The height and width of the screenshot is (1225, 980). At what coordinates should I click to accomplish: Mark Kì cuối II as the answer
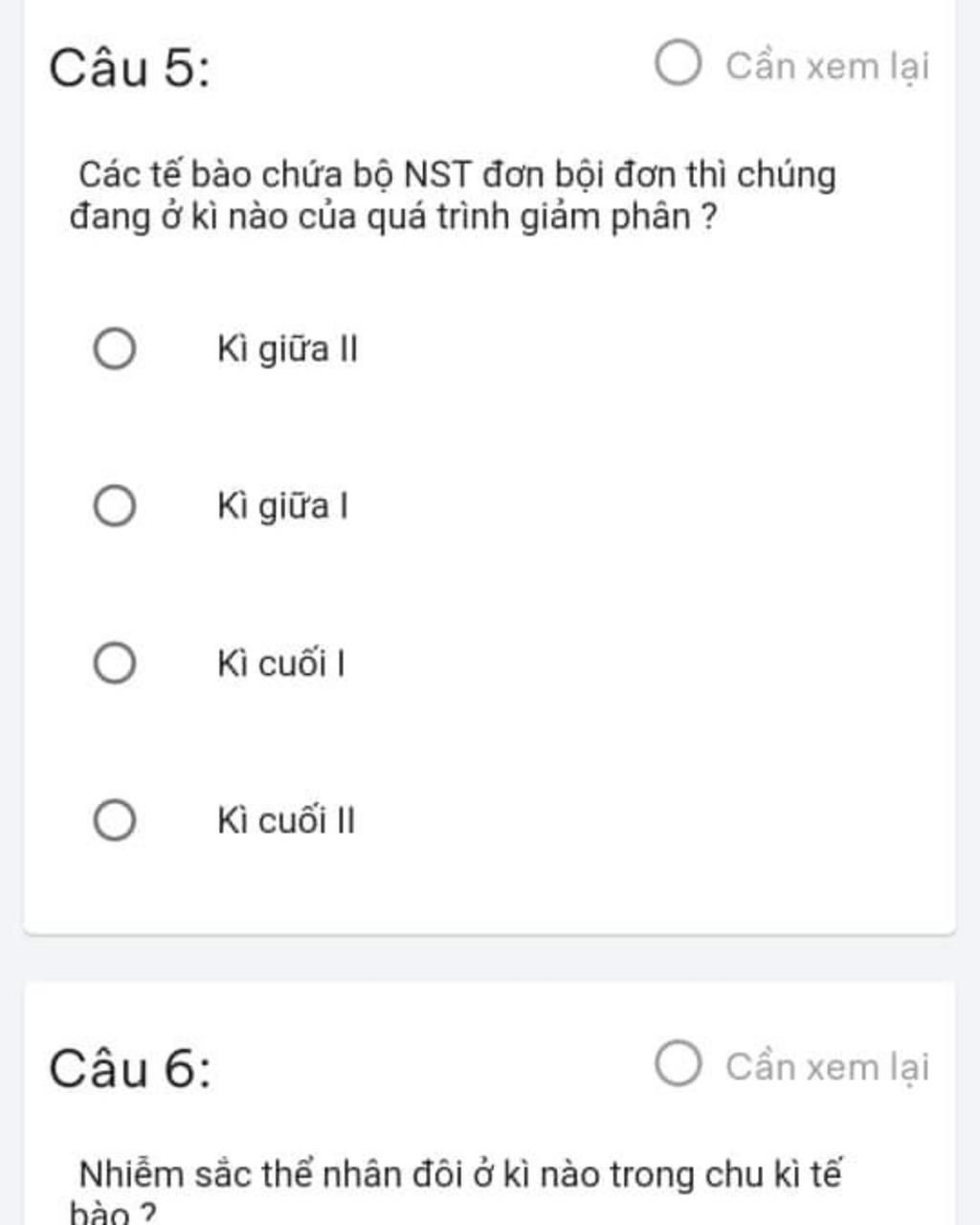(x=114, y=820)
